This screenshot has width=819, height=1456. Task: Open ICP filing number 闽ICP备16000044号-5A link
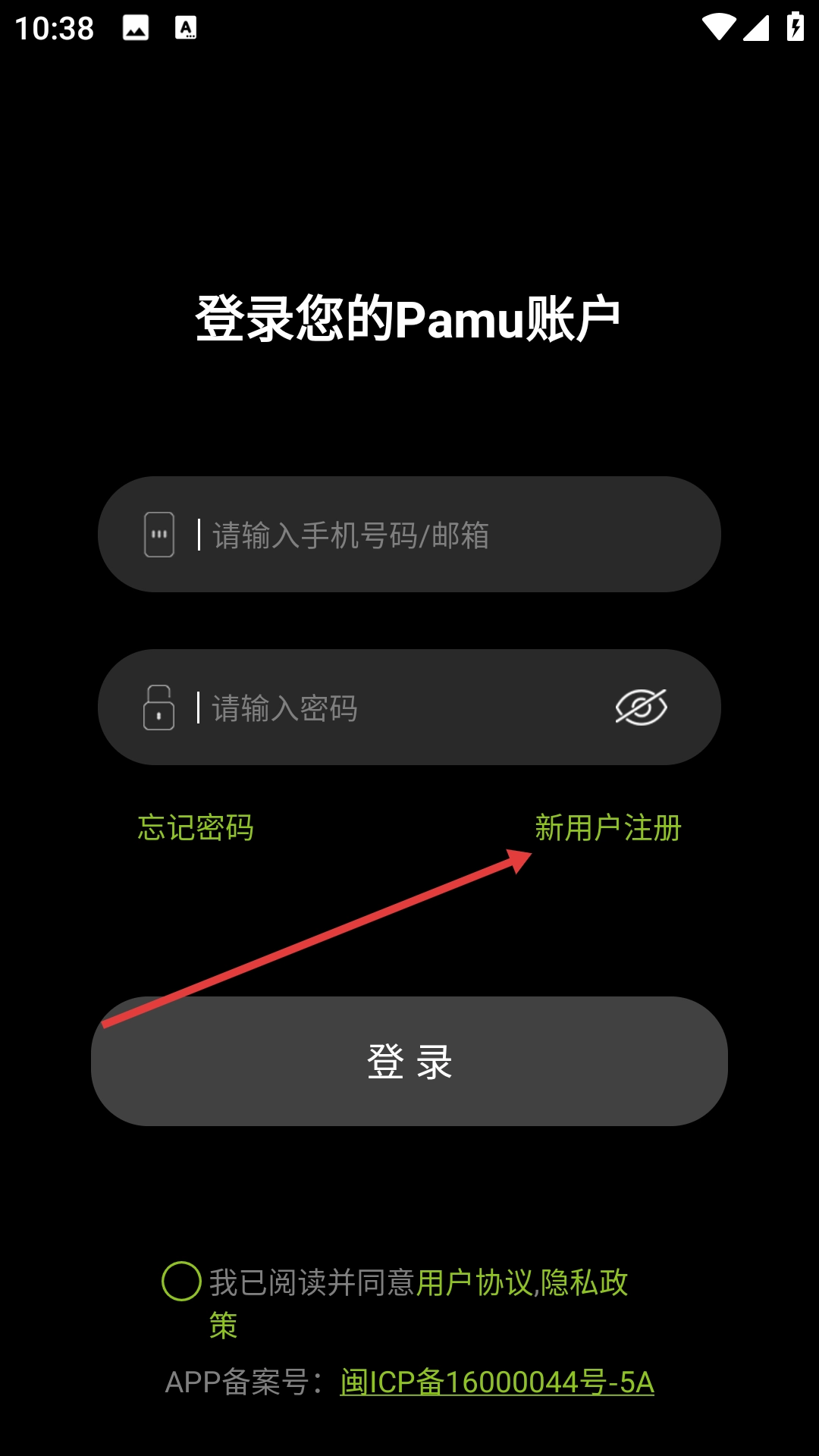pos(497,1382)
